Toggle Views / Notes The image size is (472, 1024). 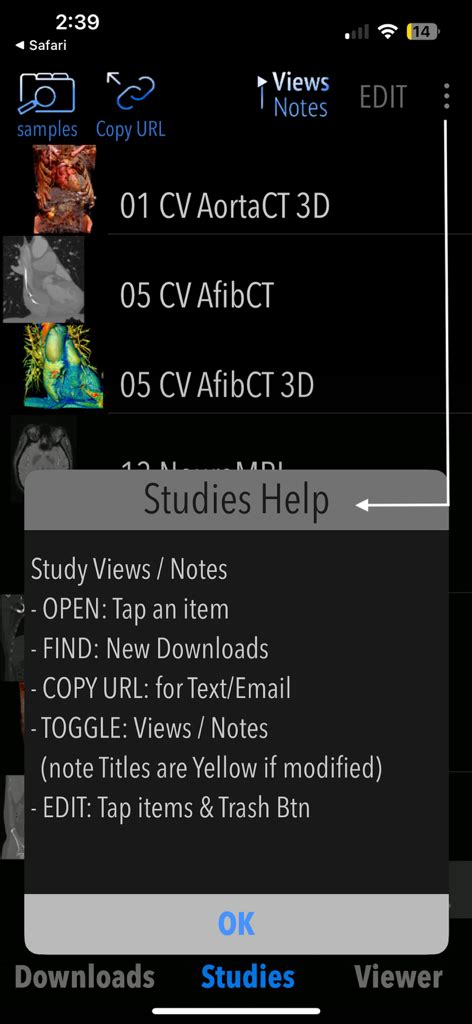coord(294,95)
